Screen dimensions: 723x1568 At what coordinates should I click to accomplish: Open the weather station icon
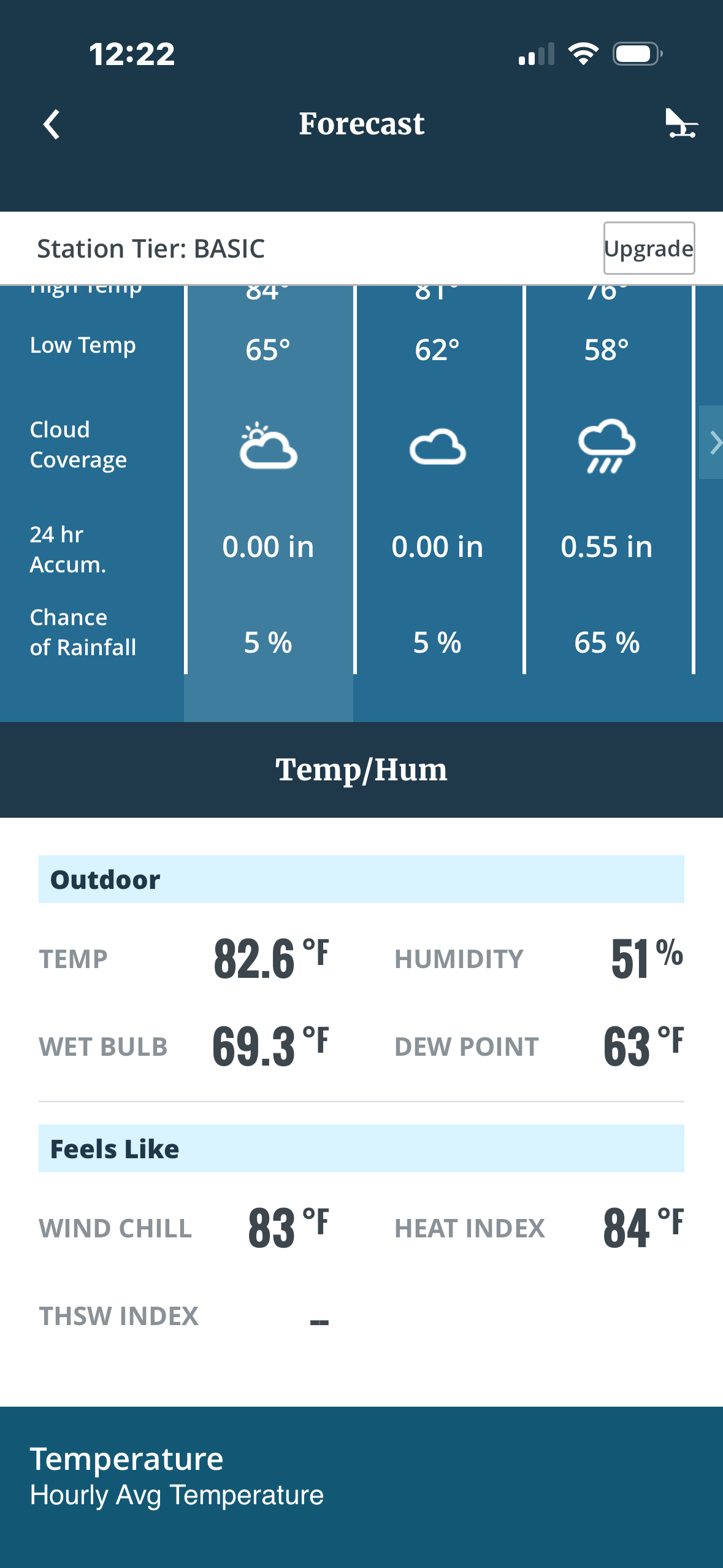(x=681, y=123)
